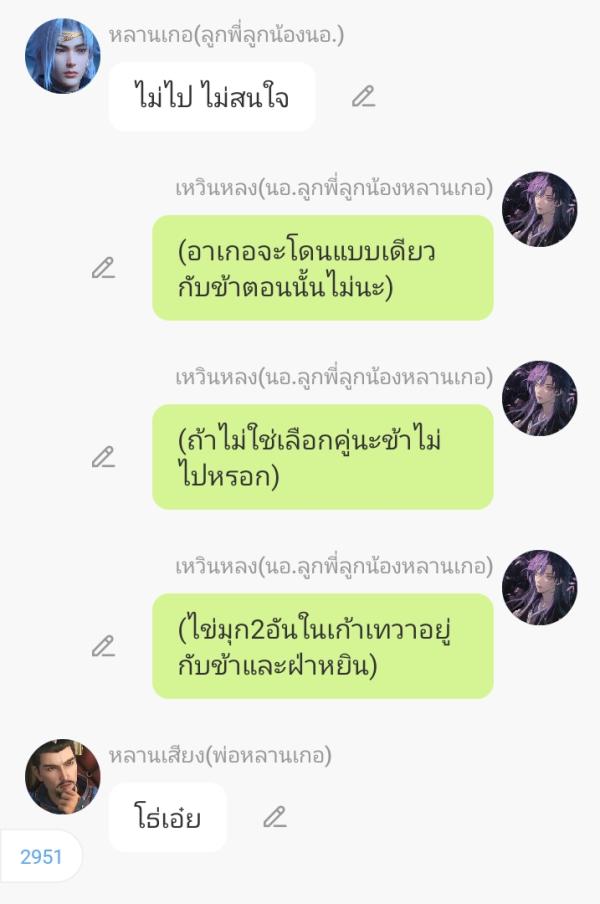The image size is (600, 904).
Task: Tap the 2951 counter button
Action: click(41, 856)
